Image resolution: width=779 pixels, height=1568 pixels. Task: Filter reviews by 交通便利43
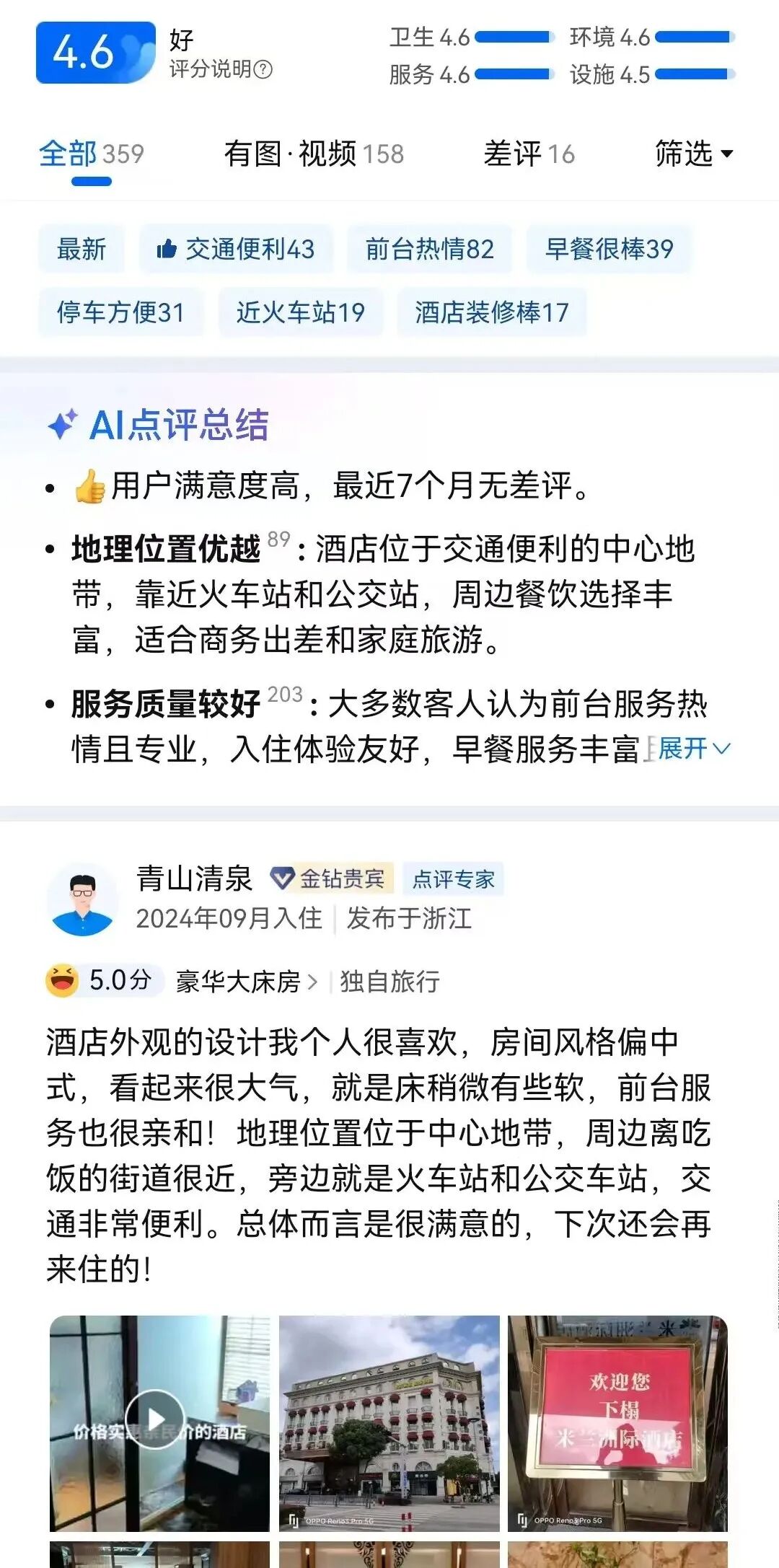click(236, 249)
